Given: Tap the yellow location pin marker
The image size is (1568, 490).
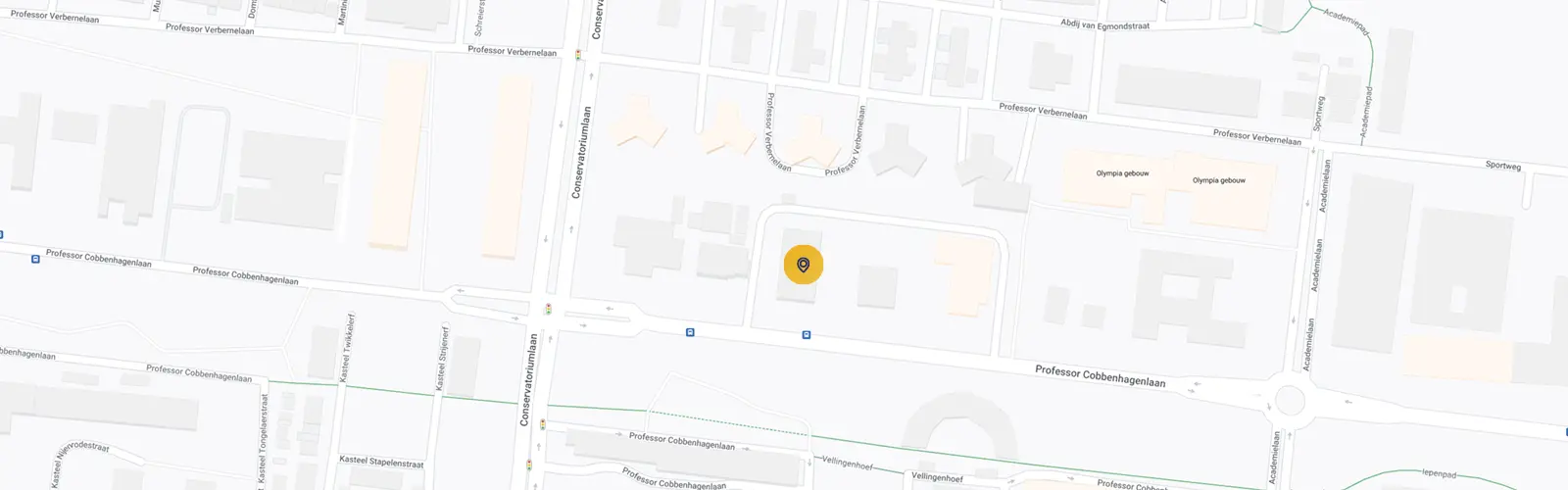Looking at the screenshot, I should tap(804, 265).
